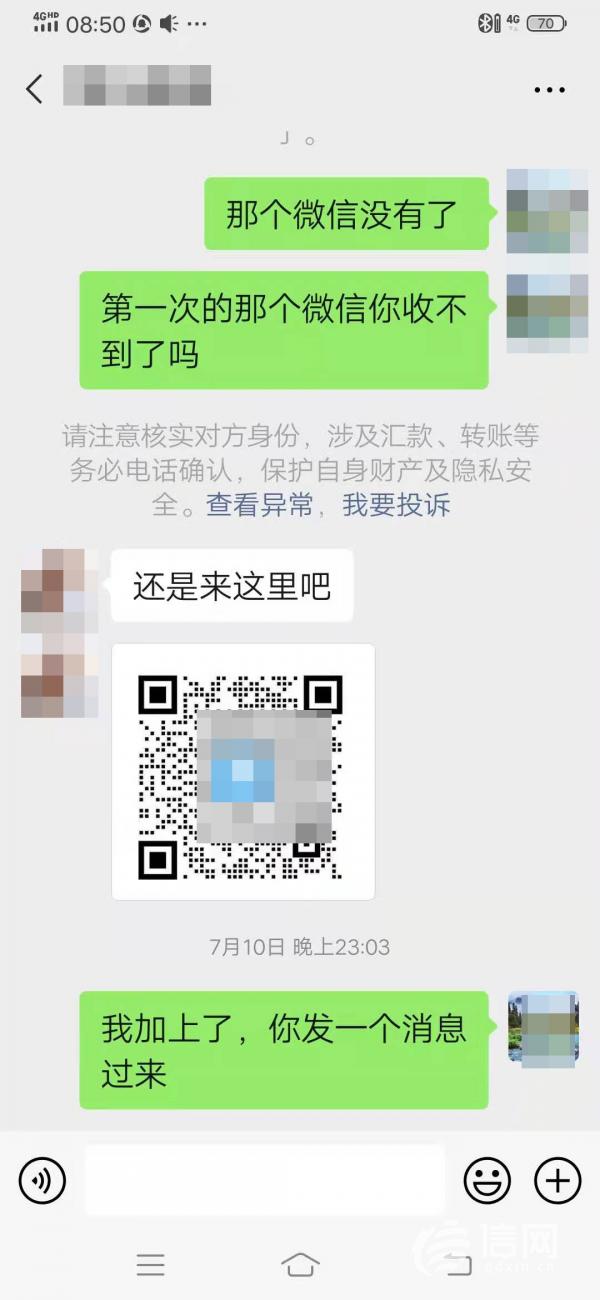Switch to voice message input
Screen dimensions: 600x1300
pos(42,1181)
